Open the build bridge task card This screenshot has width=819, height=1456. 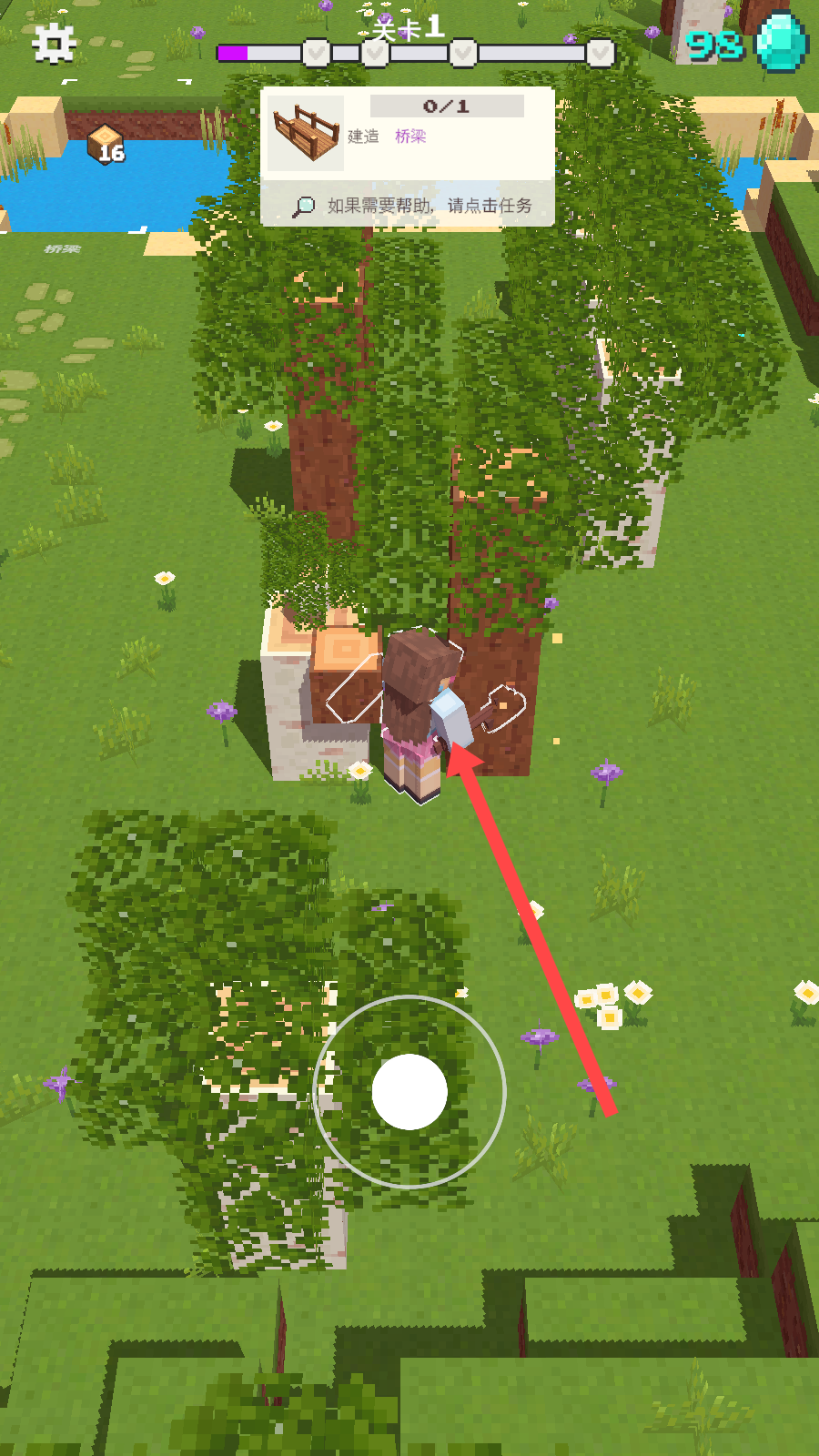pyautogui.click(x=408, y=135)
